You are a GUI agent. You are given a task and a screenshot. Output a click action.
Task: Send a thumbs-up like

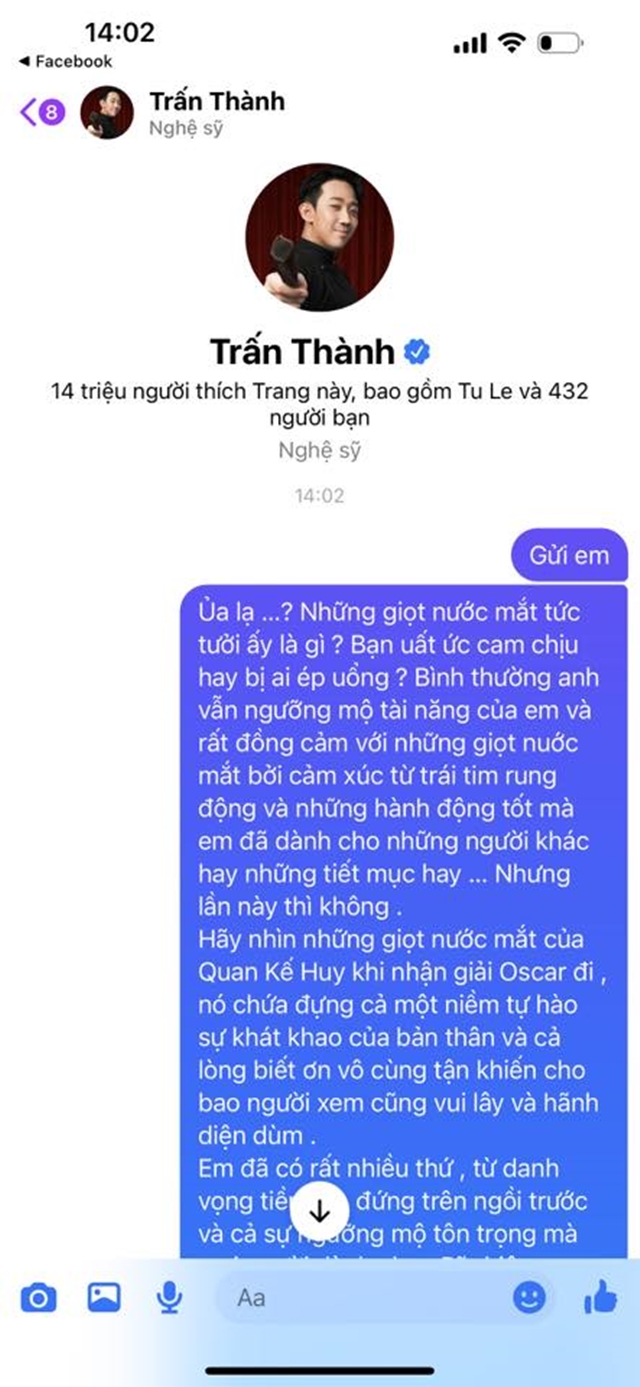point(600,1297)
